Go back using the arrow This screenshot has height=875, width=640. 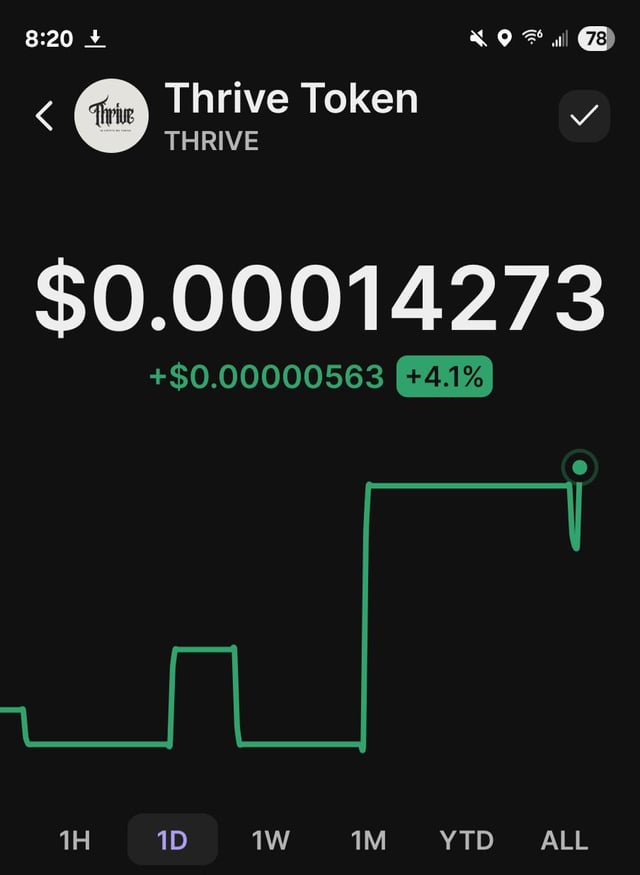44,116
